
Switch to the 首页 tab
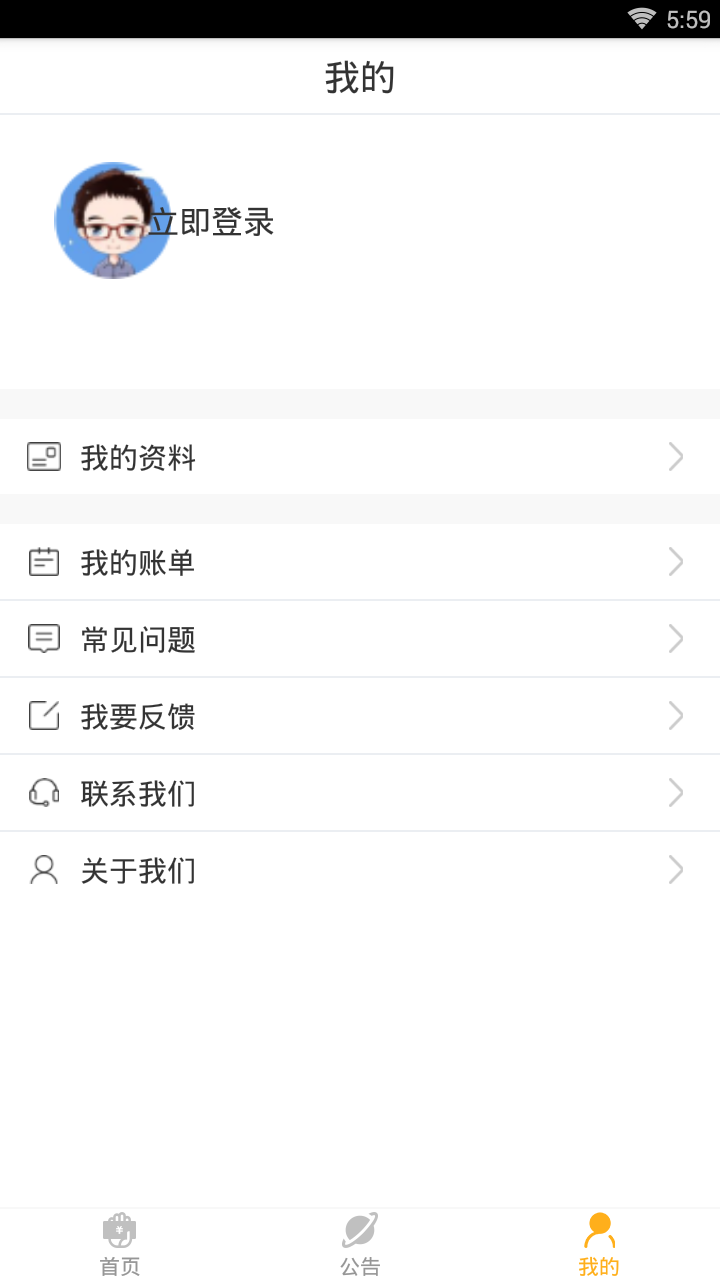point(120,1245)
